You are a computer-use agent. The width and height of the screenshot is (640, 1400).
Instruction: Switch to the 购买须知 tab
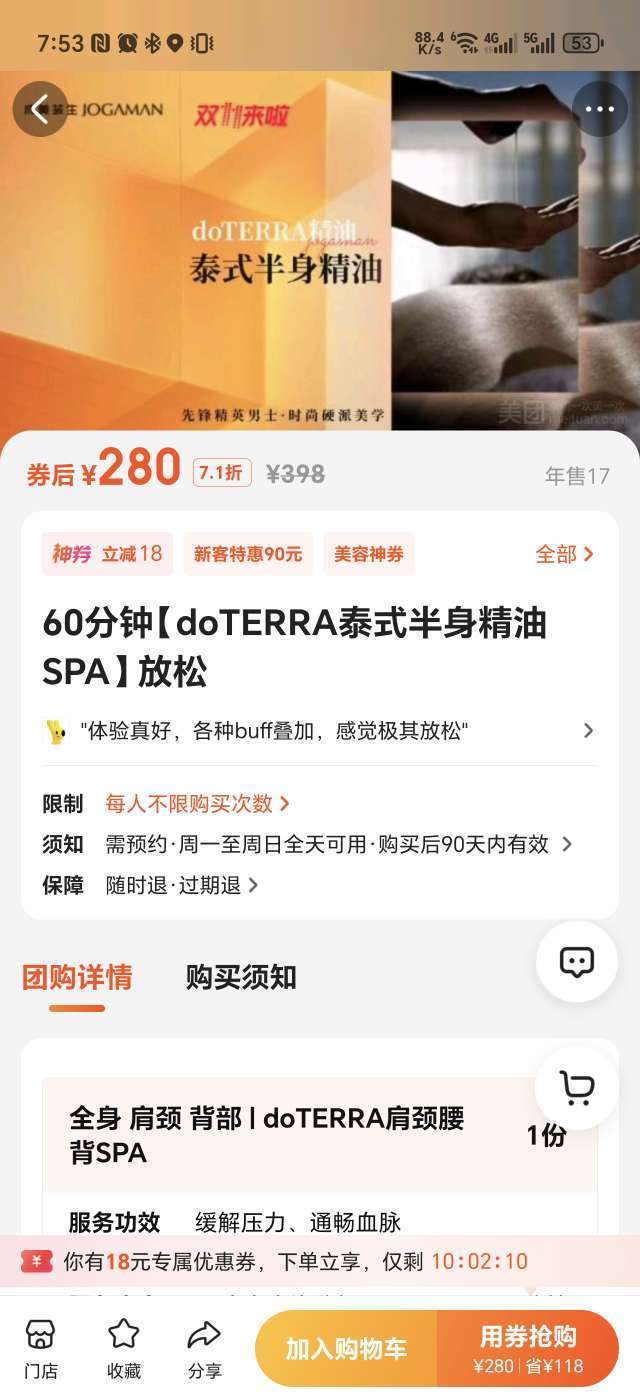[241, 977]
